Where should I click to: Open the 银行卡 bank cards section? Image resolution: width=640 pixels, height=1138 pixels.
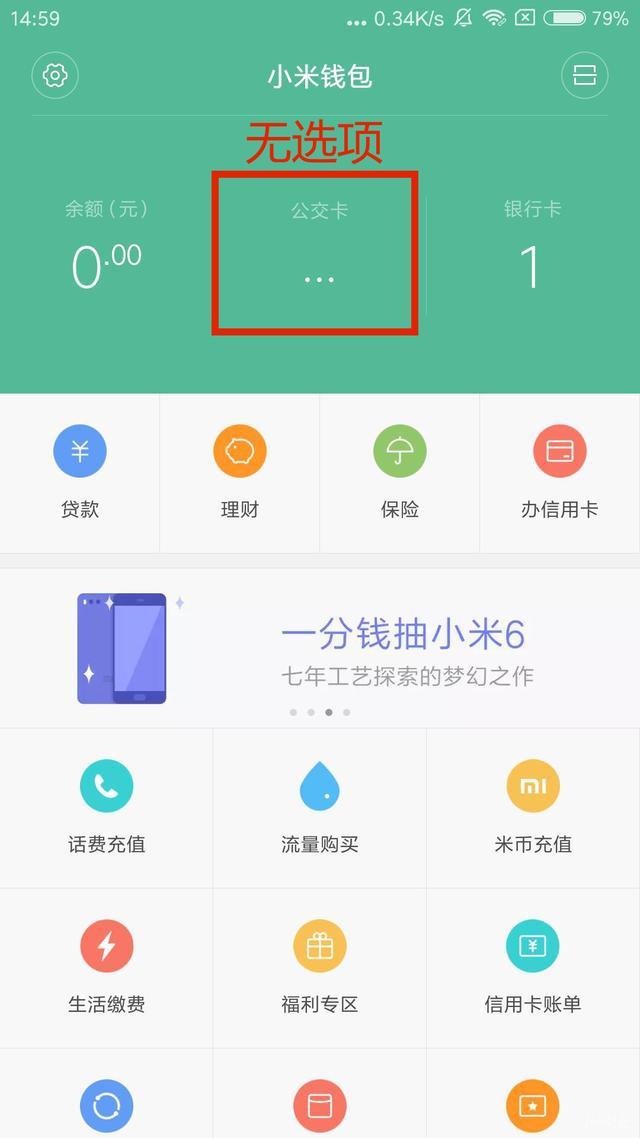[531, 250]
